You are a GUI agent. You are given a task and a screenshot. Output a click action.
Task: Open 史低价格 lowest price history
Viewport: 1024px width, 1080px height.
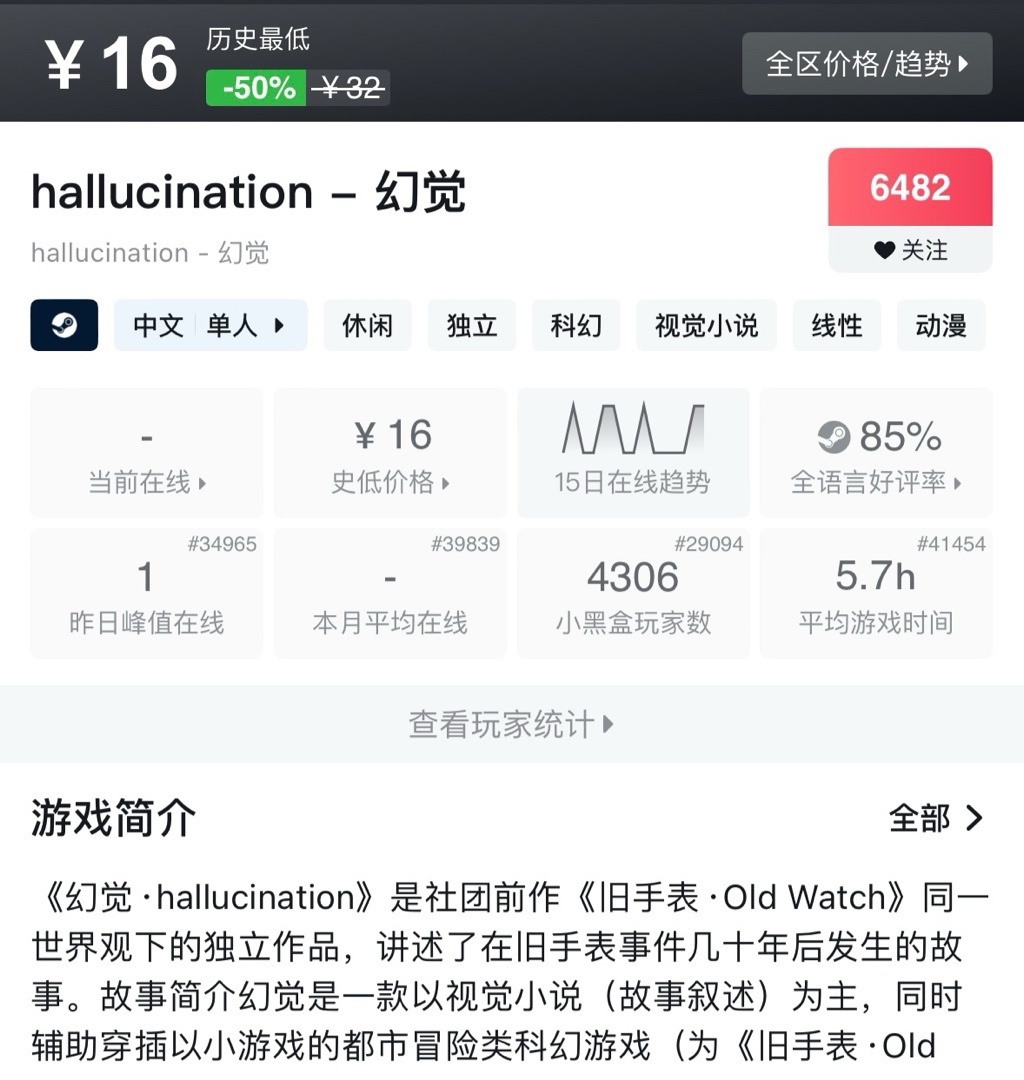(x=390, y=453)
